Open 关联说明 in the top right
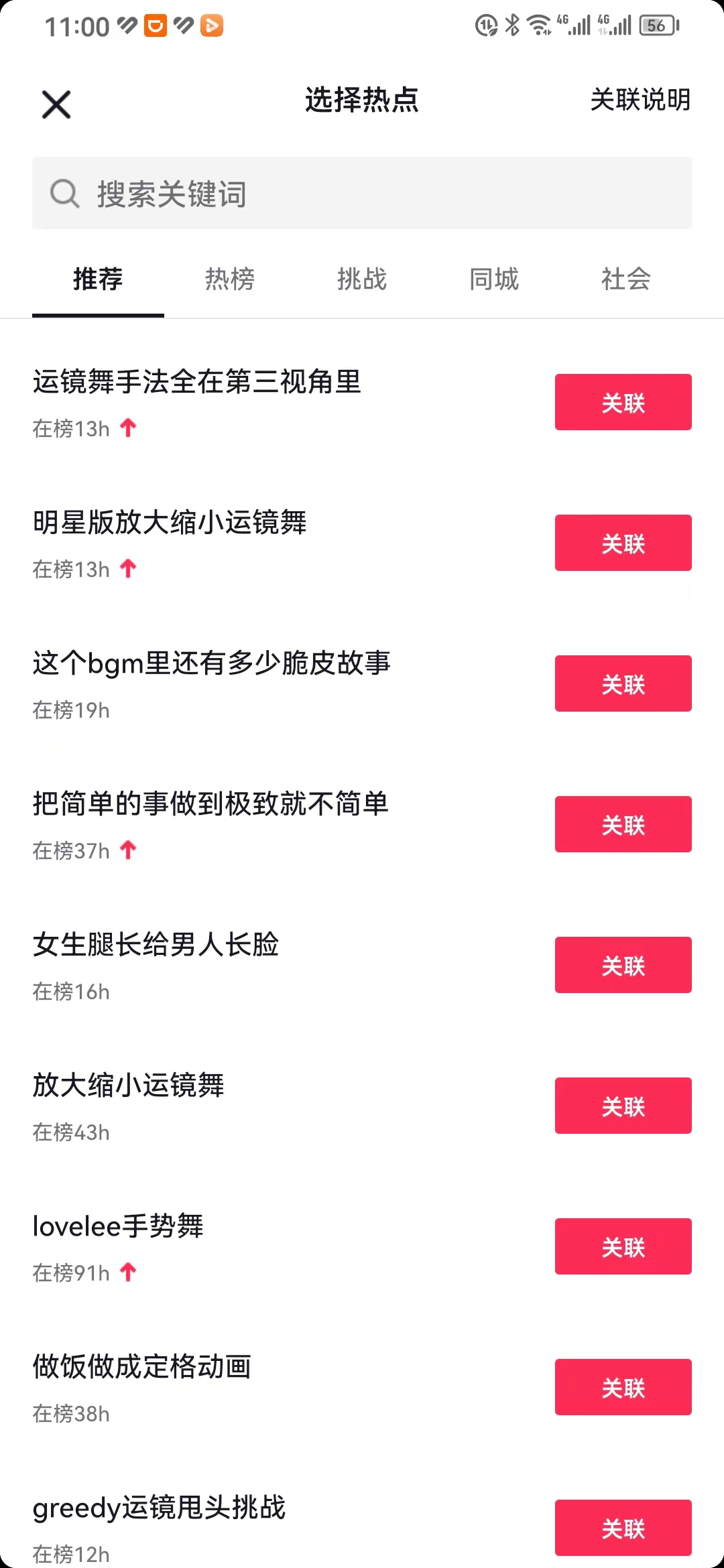The width and height of the screenshot is (724, 1568). pyautogui.click(x=640, y=101)
